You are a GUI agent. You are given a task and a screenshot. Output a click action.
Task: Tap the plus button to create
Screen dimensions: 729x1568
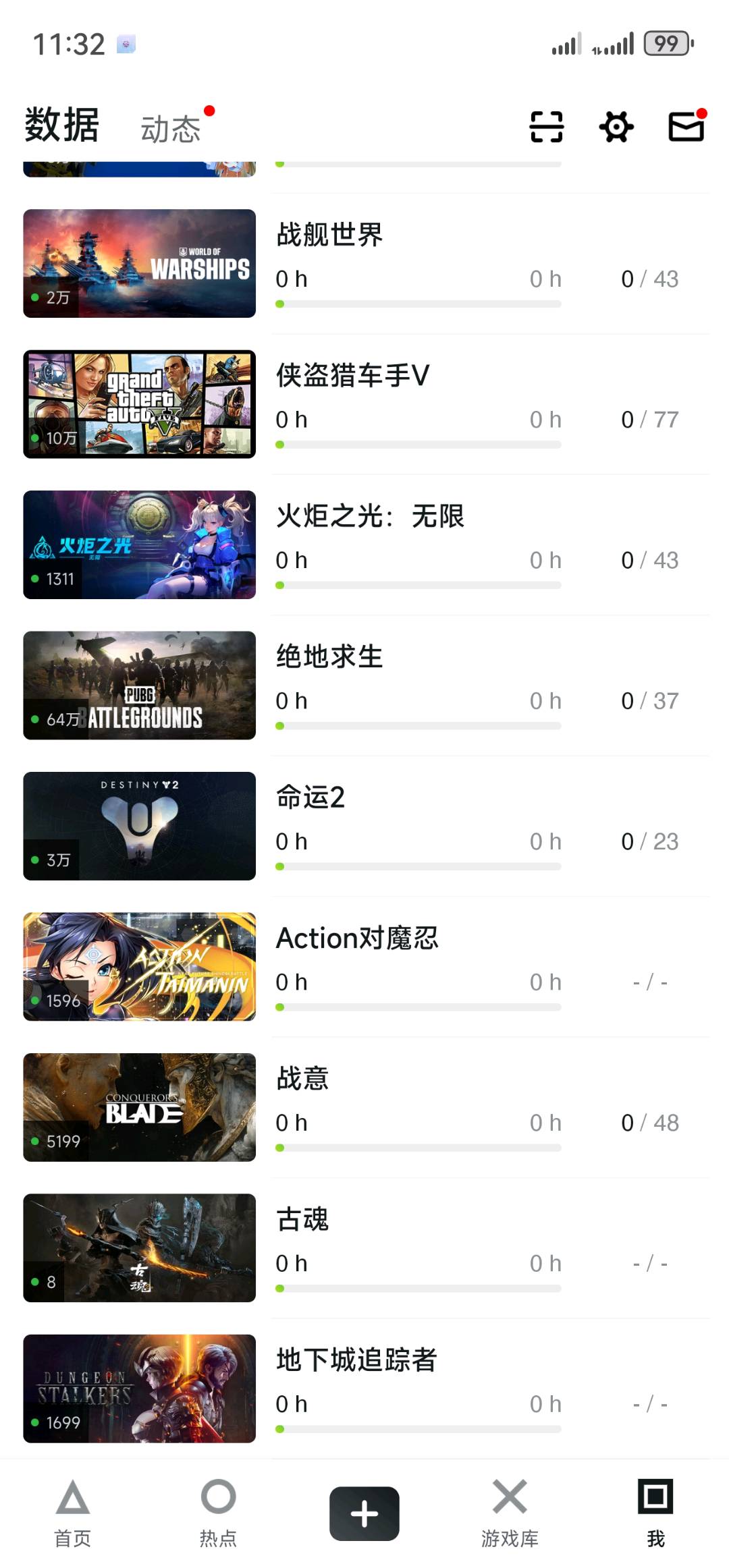pos(364,1513)
